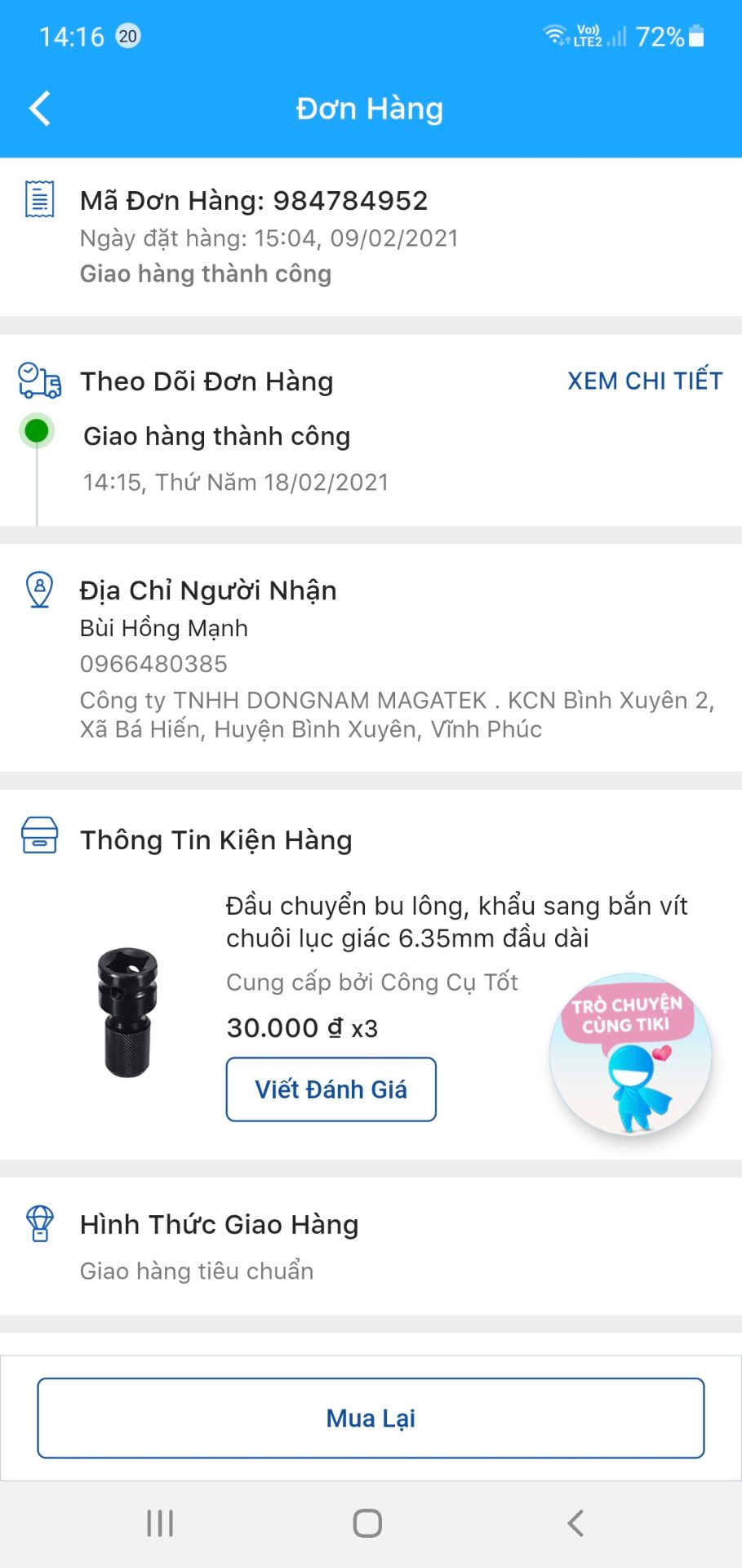Expand the Thông Tin Kiện Hàng section
Screen dimensions: 742x1568
215,839
